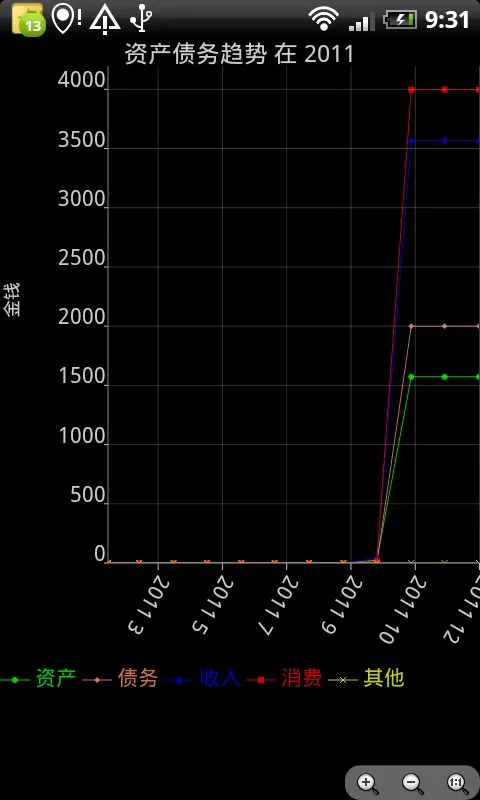Viewport: 480px width, 800px height.
Task: Reset chart zoom to 1:1
Action: [456, 782]
